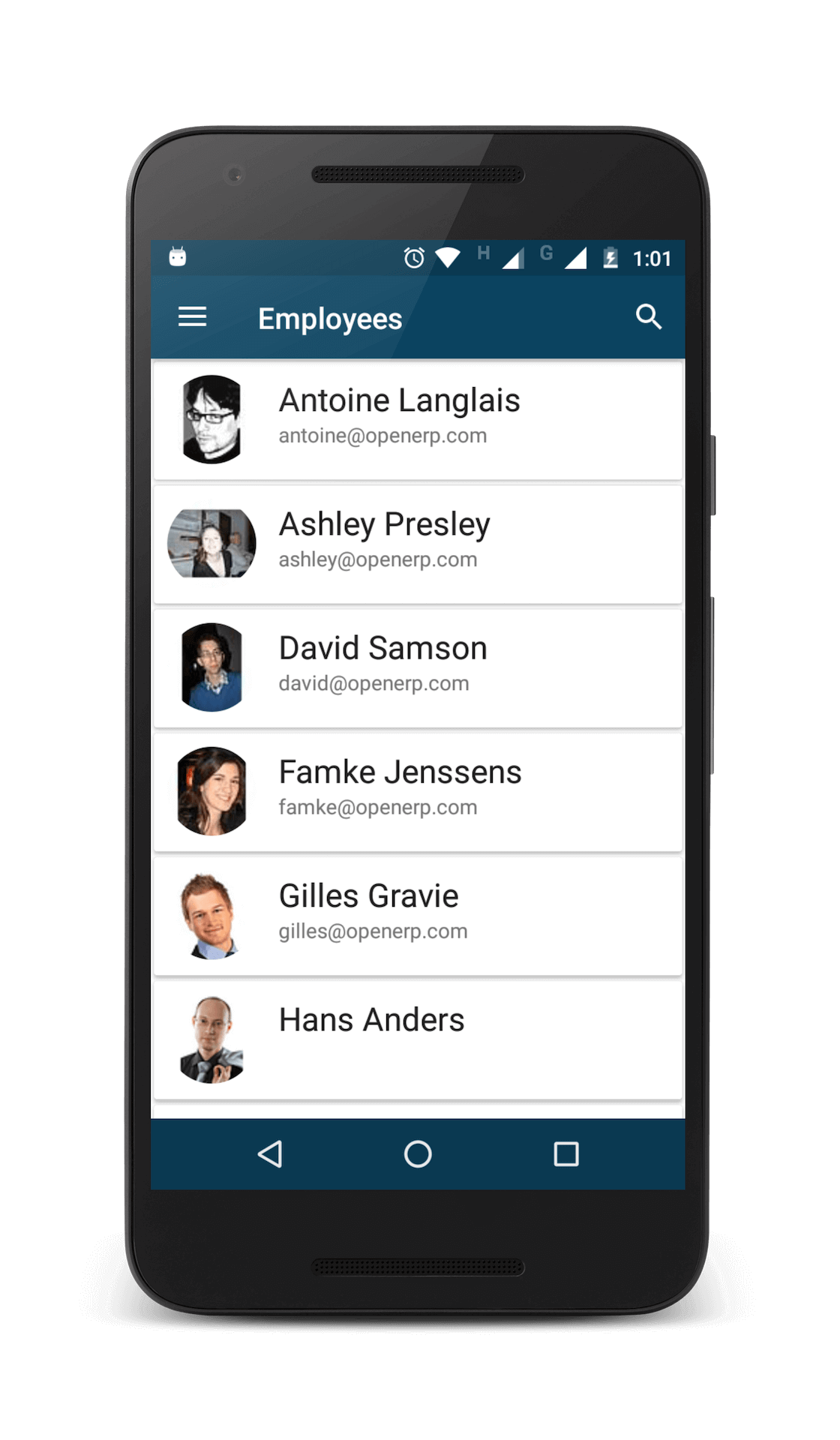
Task: Open the navigation drawer menu
Action: click(192, 317)
